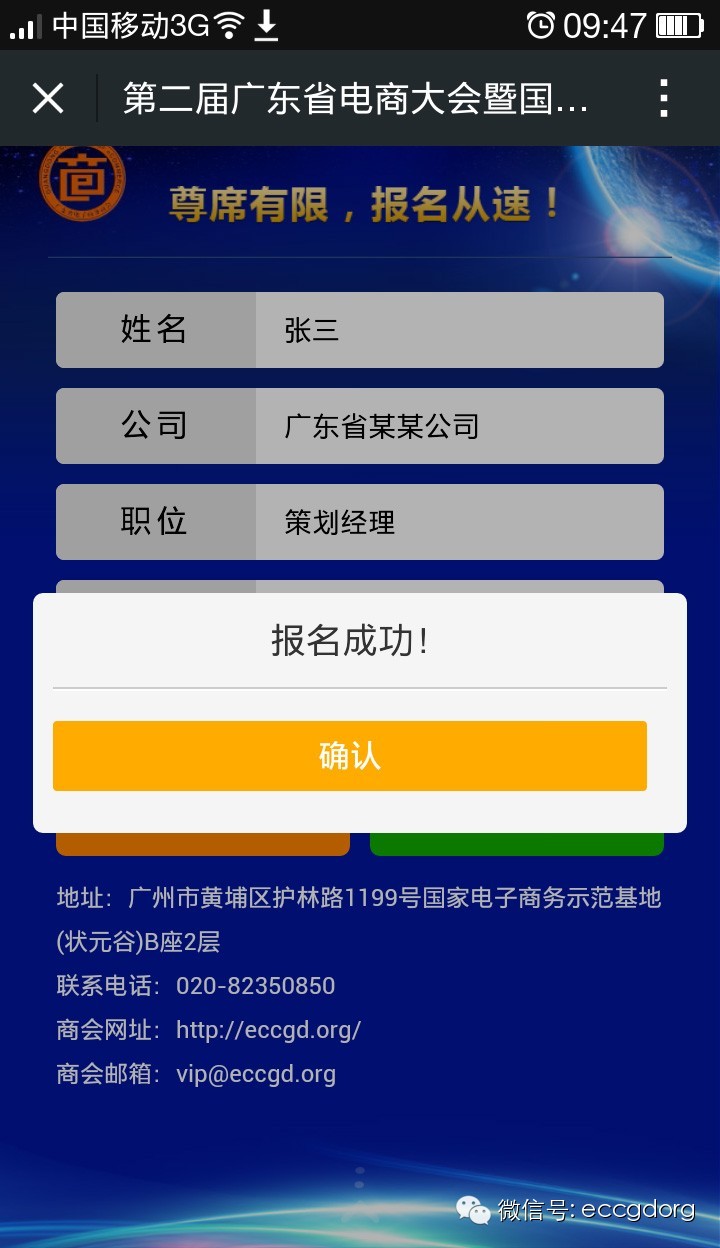Screen dimensions: 720x1248
Task: Close the webpage with the X icon
Action: click(x=48, y=99)
